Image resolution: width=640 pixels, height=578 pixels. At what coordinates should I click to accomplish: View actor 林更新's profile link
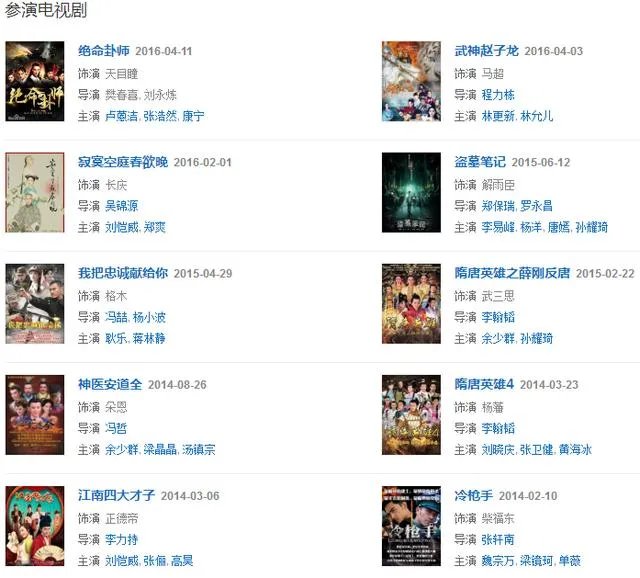point(498,116)
